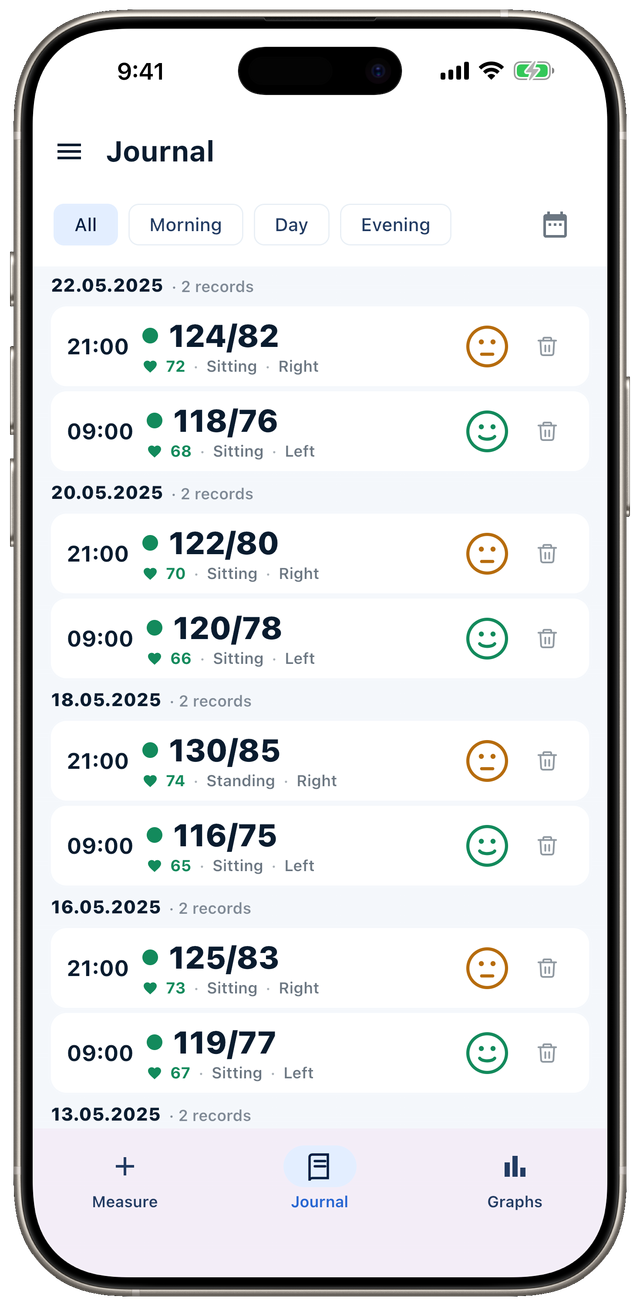Go to the Measure tab
The width and height of the screenshot is (640, 1306).
tap(125, 1181)
